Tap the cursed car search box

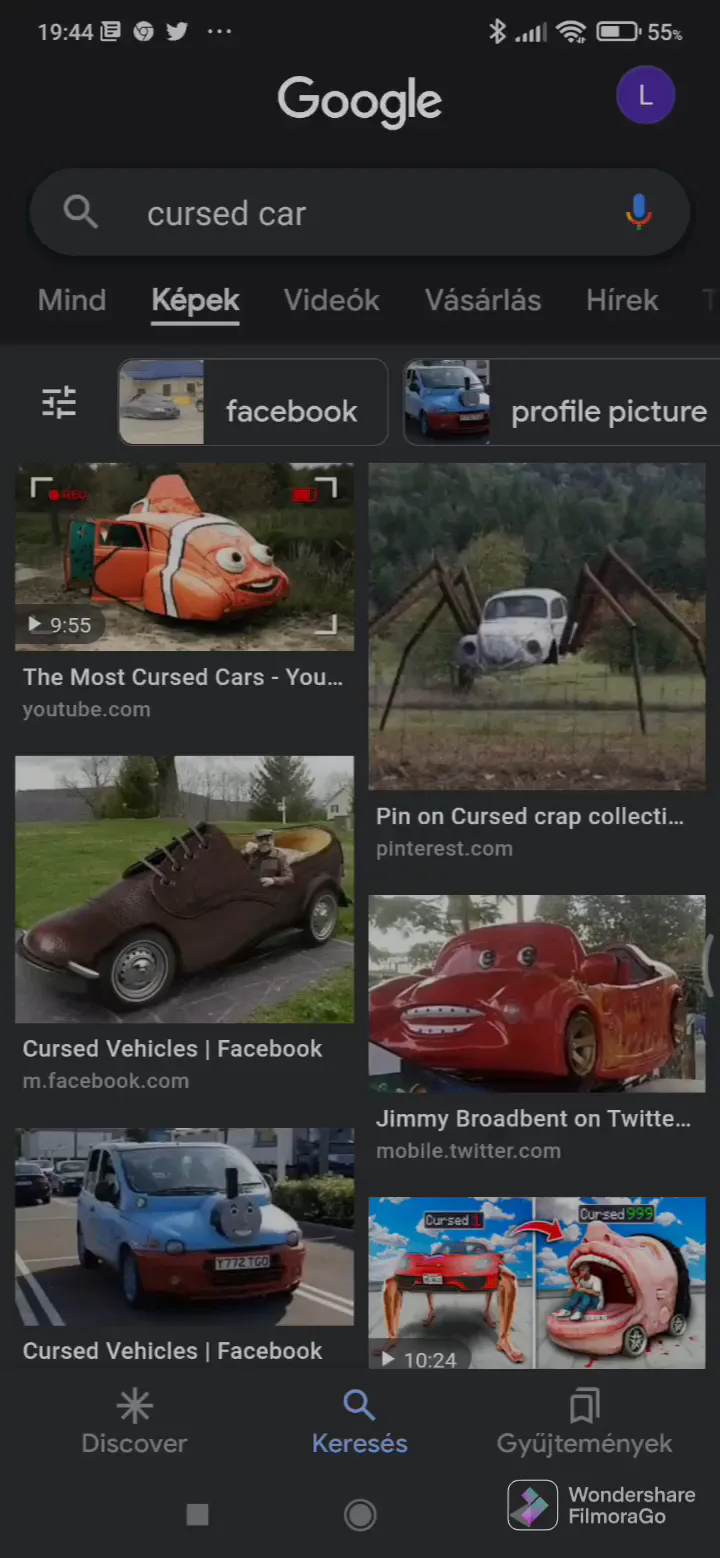[360, 213]
